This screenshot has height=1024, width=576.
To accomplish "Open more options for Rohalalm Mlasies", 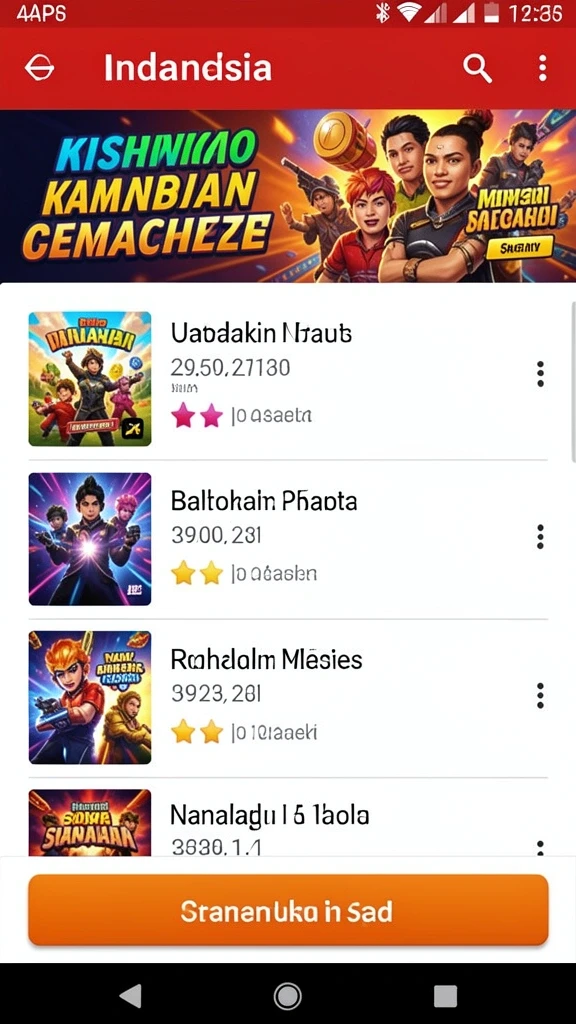I will tap(540, 696).
